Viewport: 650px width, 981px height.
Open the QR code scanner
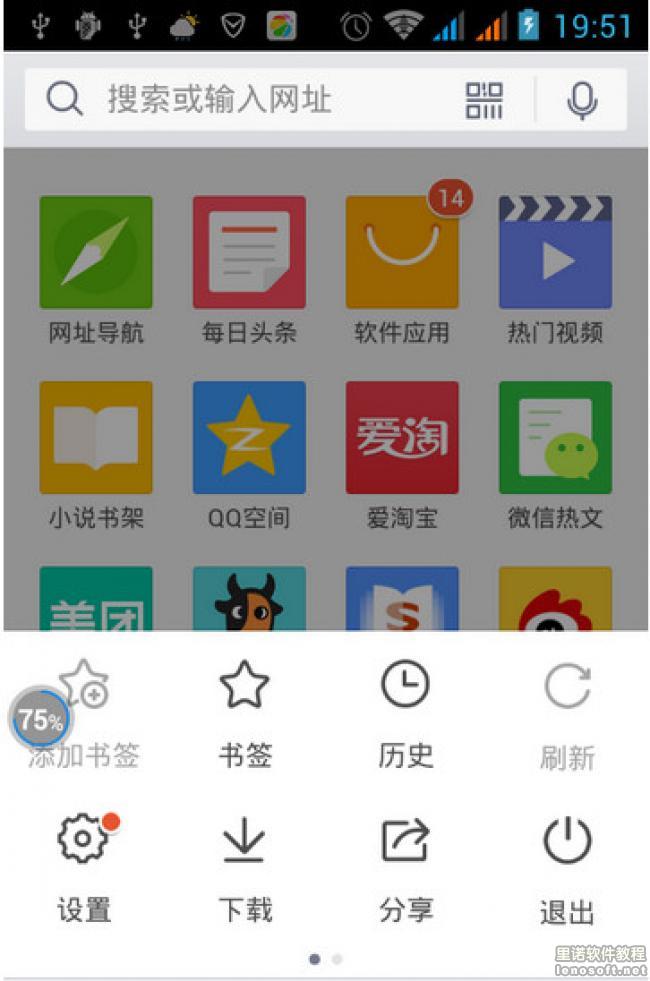tap(484, 100)
